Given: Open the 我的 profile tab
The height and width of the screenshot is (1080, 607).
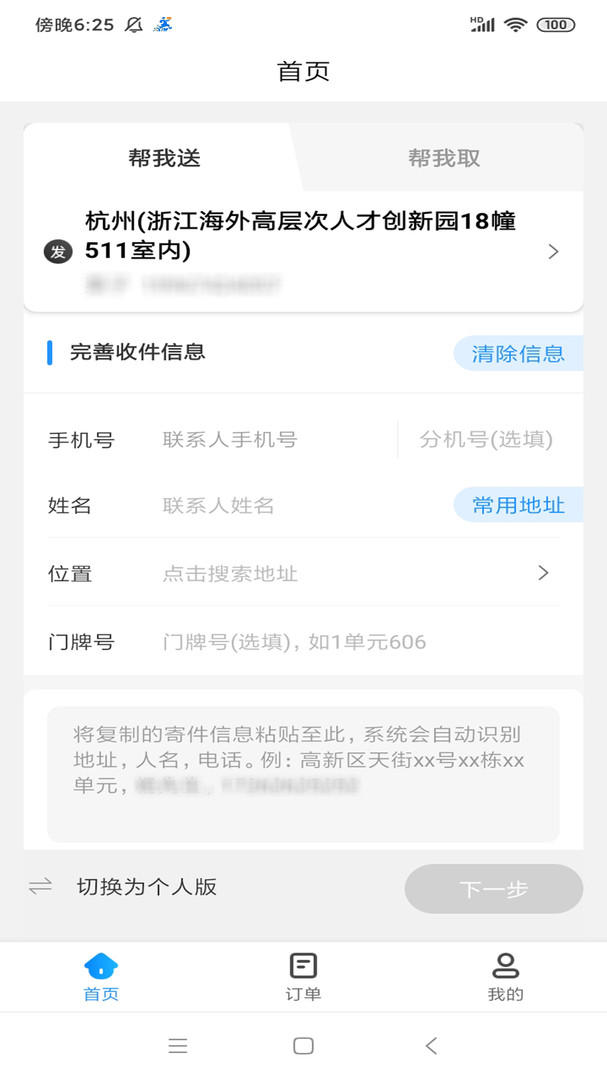Looking at the screenshot, I should (505, 977).
